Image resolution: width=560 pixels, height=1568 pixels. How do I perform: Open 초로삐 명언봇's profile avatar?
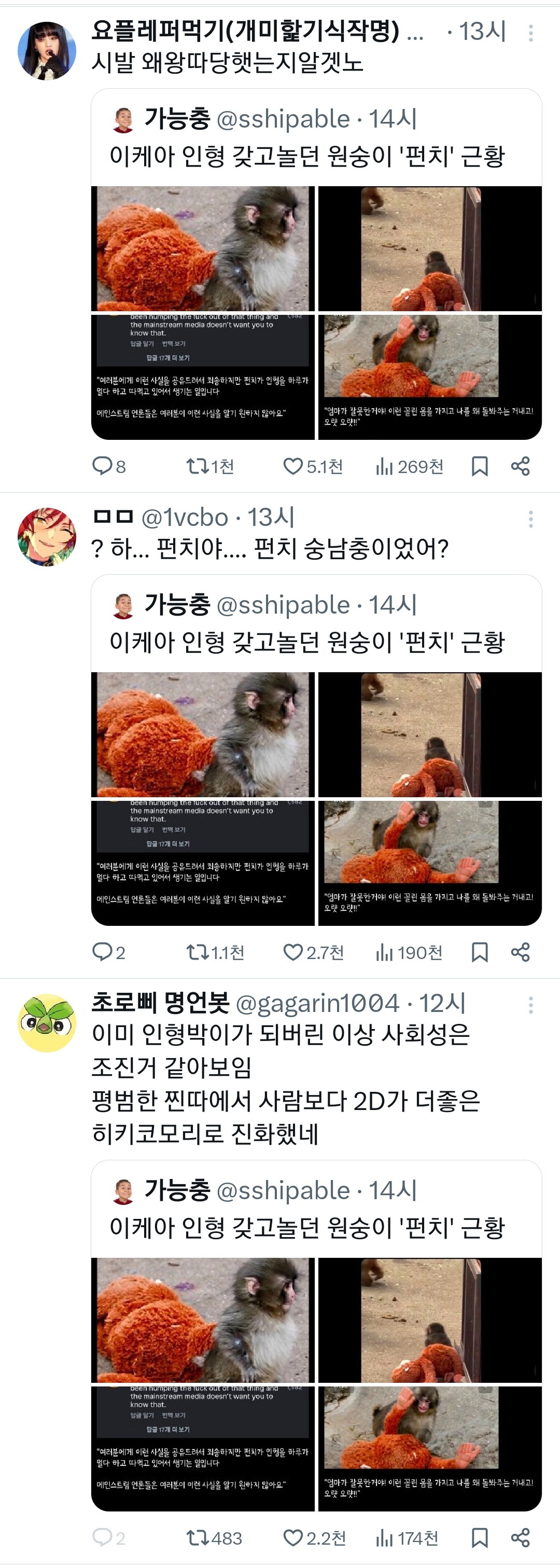click(47, 1023)
